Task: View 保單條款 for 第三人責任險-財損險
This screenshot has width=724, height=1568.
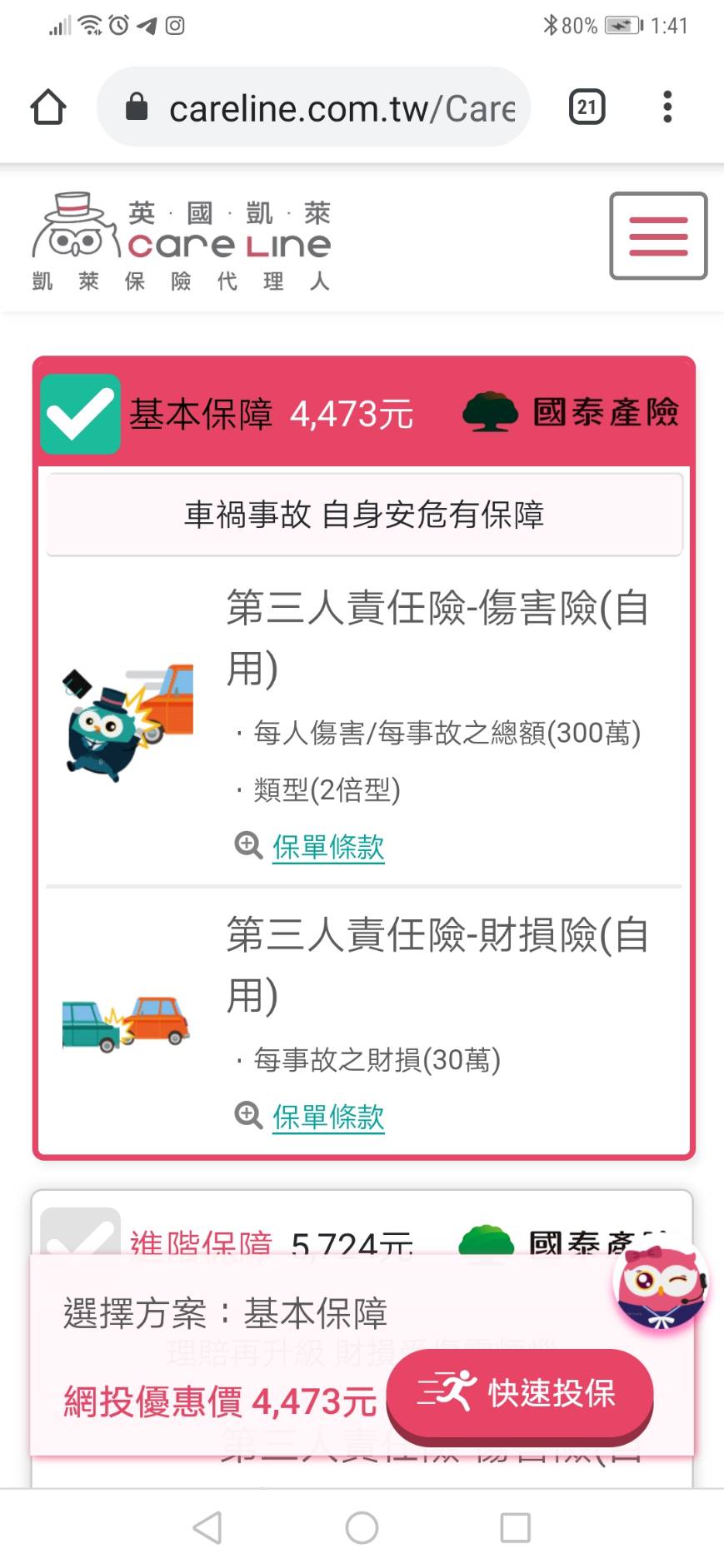Action: (327, 1117)
